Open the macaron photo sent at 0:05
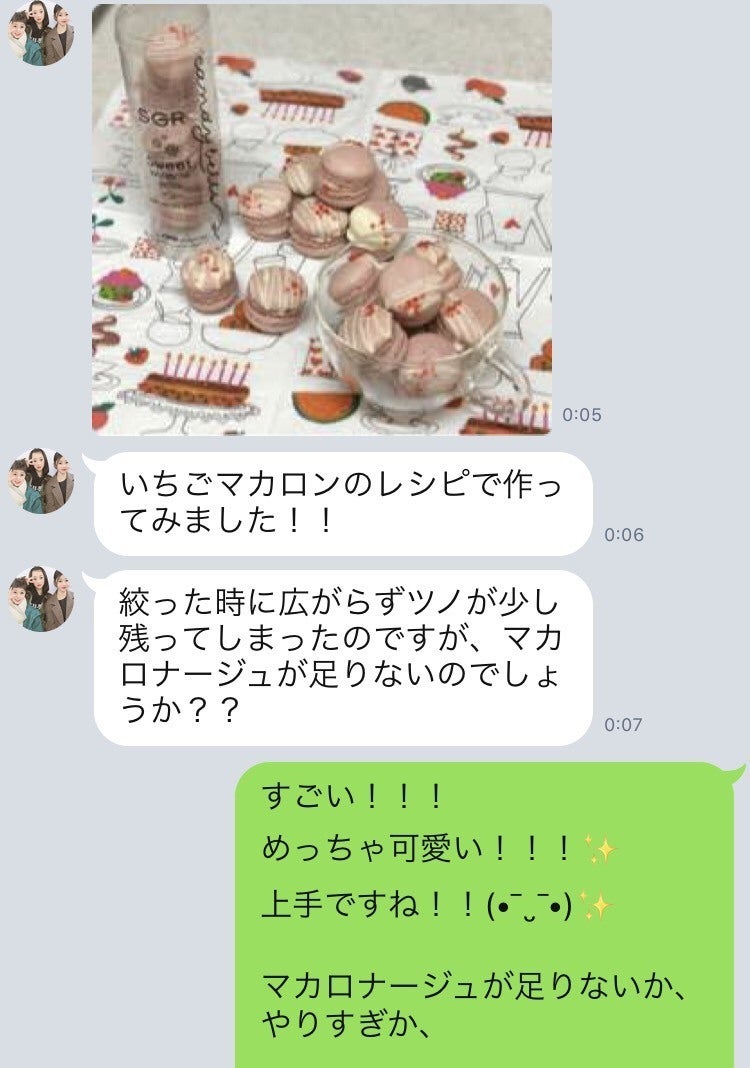Image resolution: width=750 pixels, height=1068 pixels. (321, 219)
